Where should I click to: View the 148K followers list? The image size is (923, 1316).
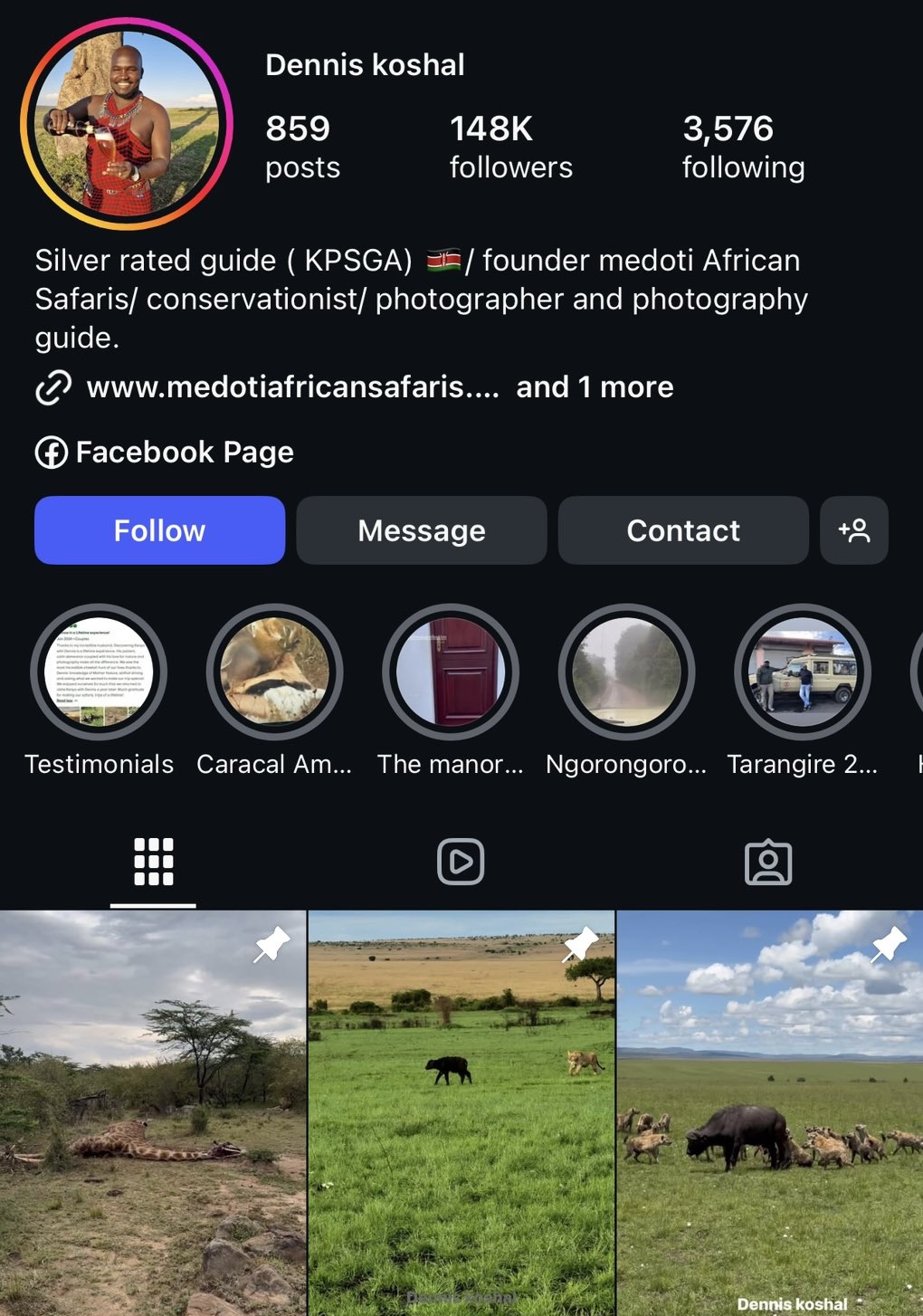coord(510,147)
